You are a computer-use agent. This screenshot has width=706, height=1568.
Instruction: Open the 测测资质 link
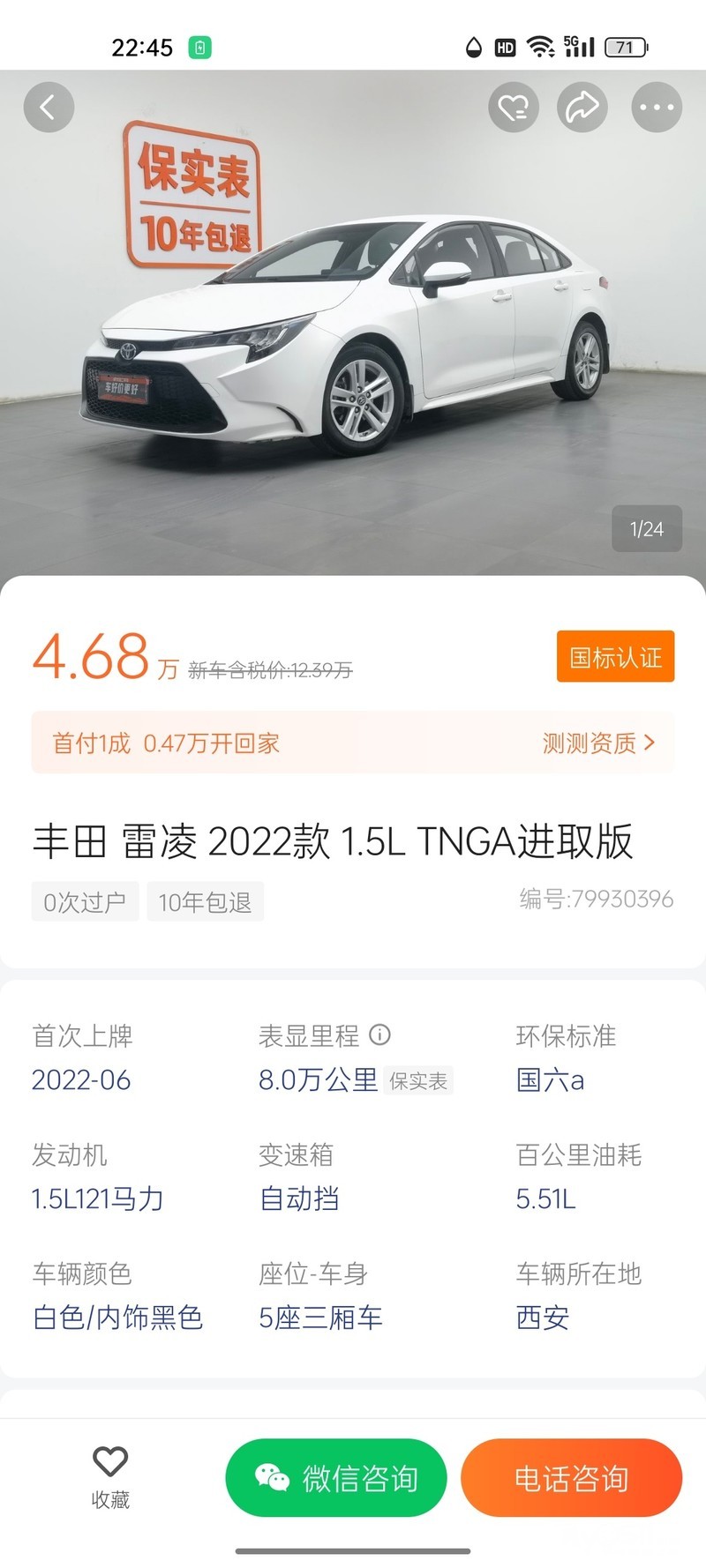click(598, 743)
